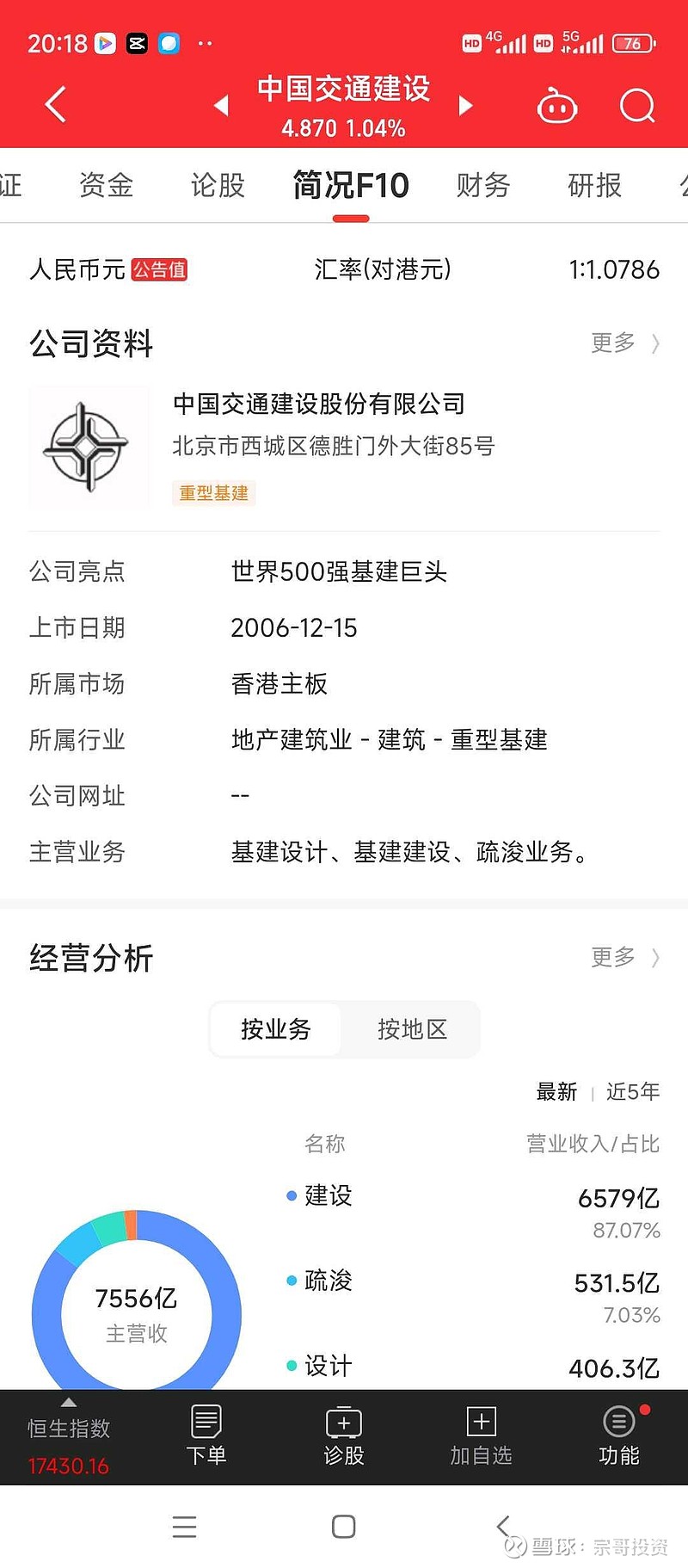
Task: Tap 更多 next to 经营分析
Action: pyautogui.click(x=625, y=957)
